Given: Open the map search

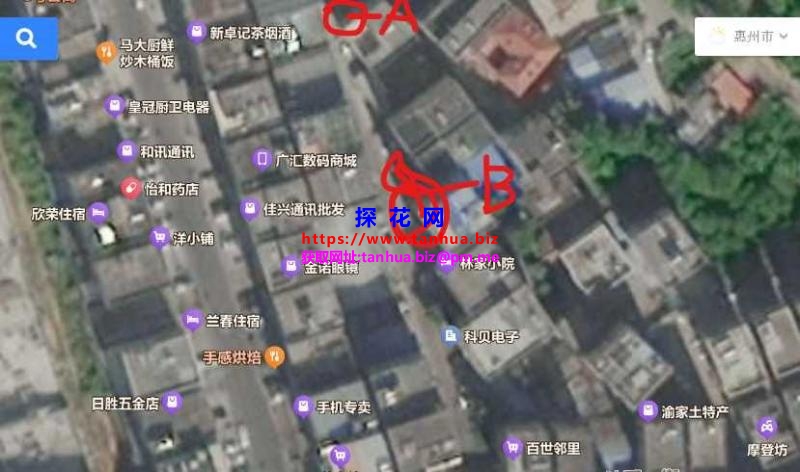Looking at the screenshot, I should pyautogui.click(x=27, y=39).
